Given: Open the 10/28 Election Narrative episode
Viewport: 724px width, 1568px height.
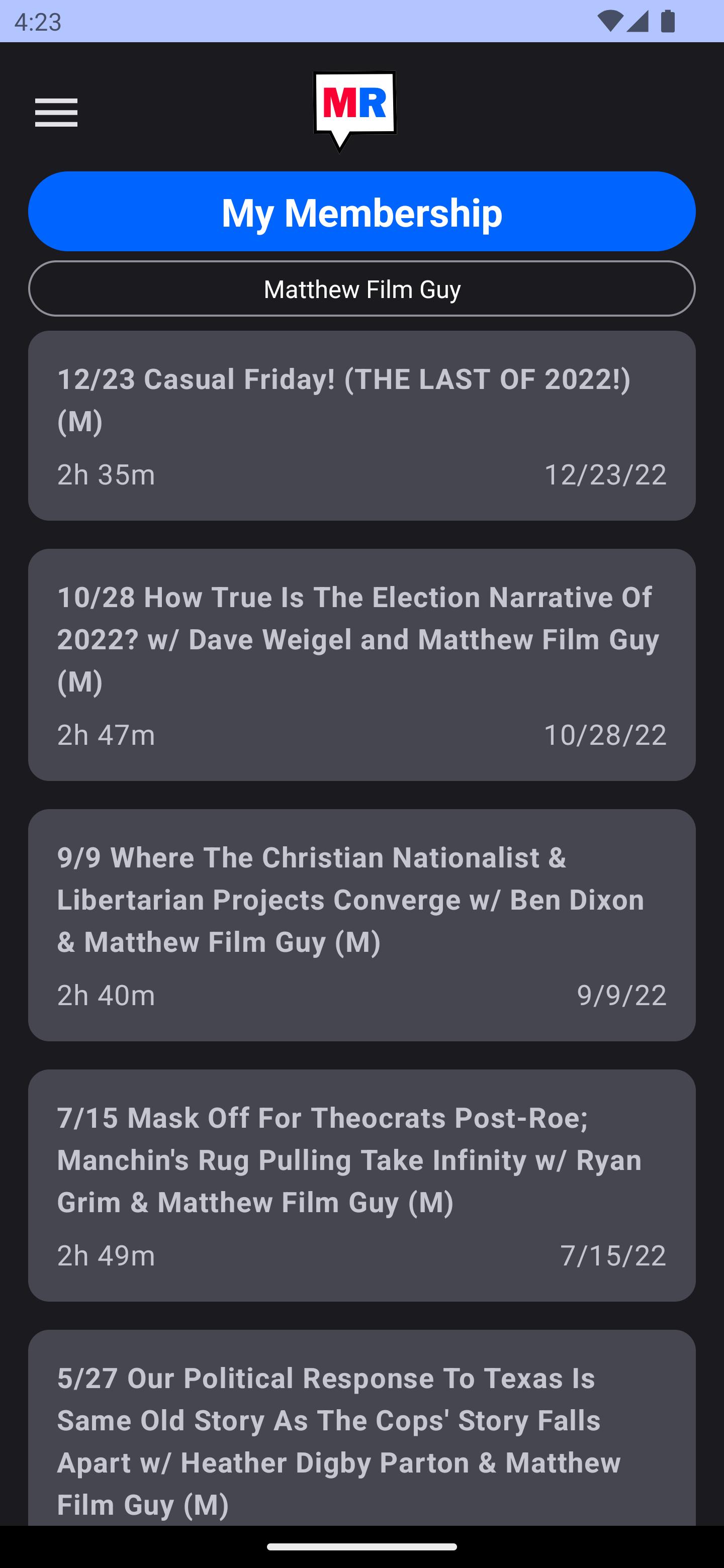Looking at the screenshot, I should click(361, 665).
